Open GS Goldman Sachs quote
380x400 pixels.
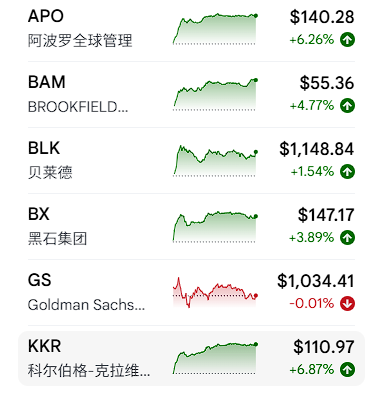pyautogui.click(x=191, y=293)
